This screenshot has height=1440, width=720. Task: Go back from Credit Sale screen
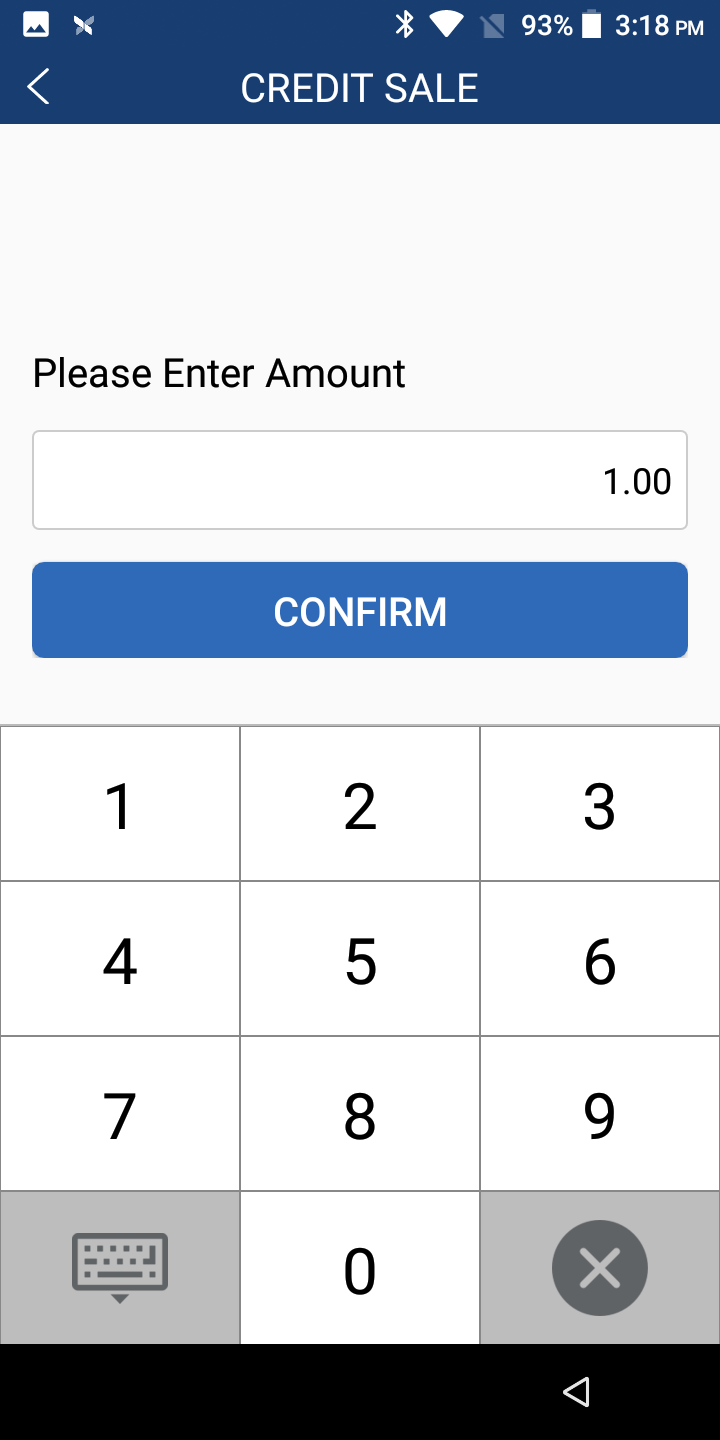pyautogui.click(x=38, y=88)
